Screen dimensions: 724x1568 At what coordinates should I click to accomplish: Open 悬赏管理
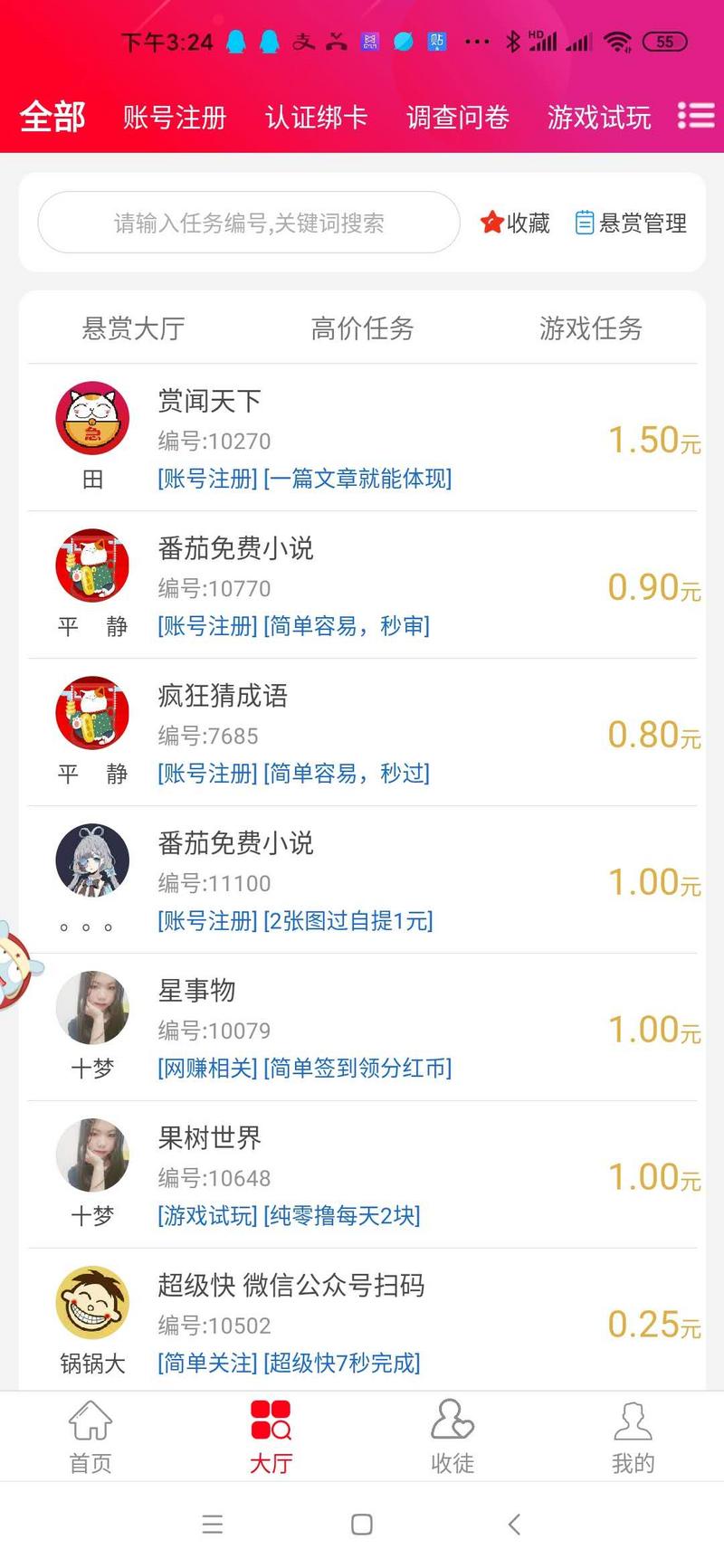(x=632, y=223)
